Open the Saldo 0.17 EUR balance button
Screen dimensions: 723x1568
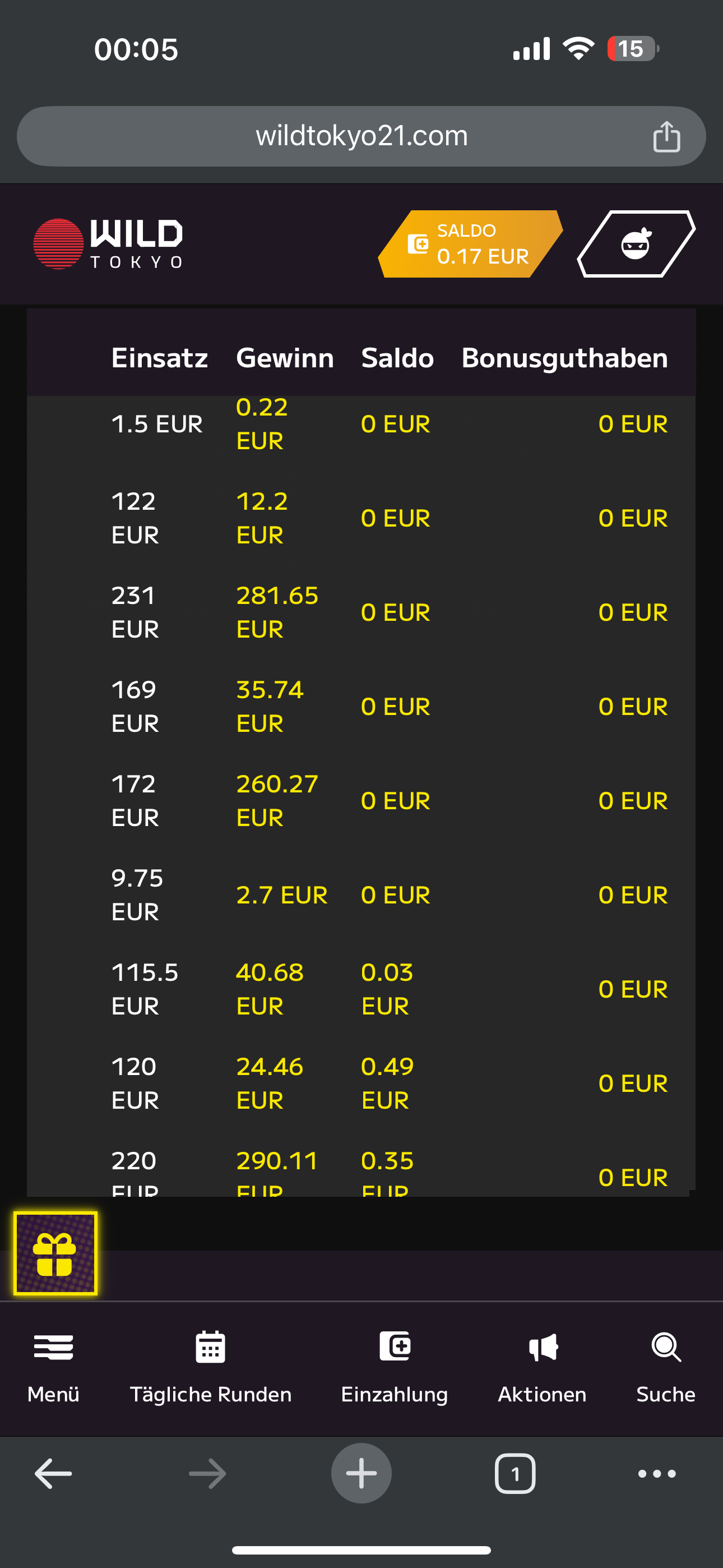[470, 244]
